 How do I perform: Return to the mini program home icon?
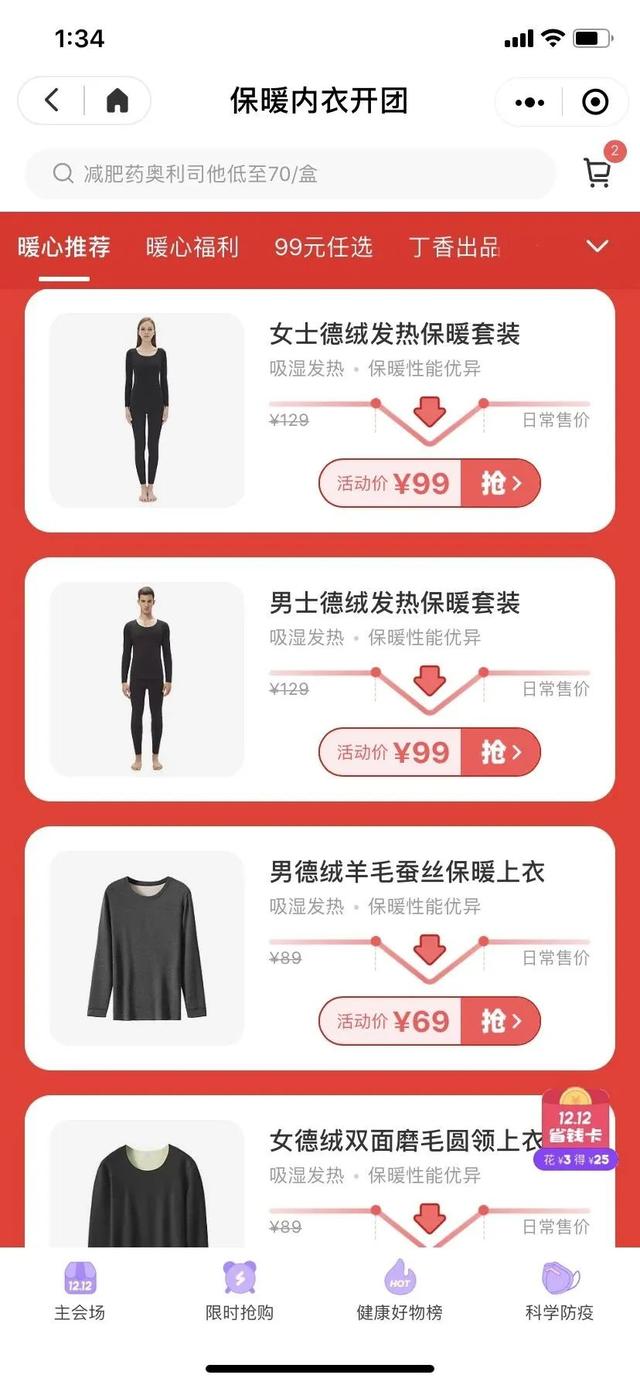click(x=117, y=100)
